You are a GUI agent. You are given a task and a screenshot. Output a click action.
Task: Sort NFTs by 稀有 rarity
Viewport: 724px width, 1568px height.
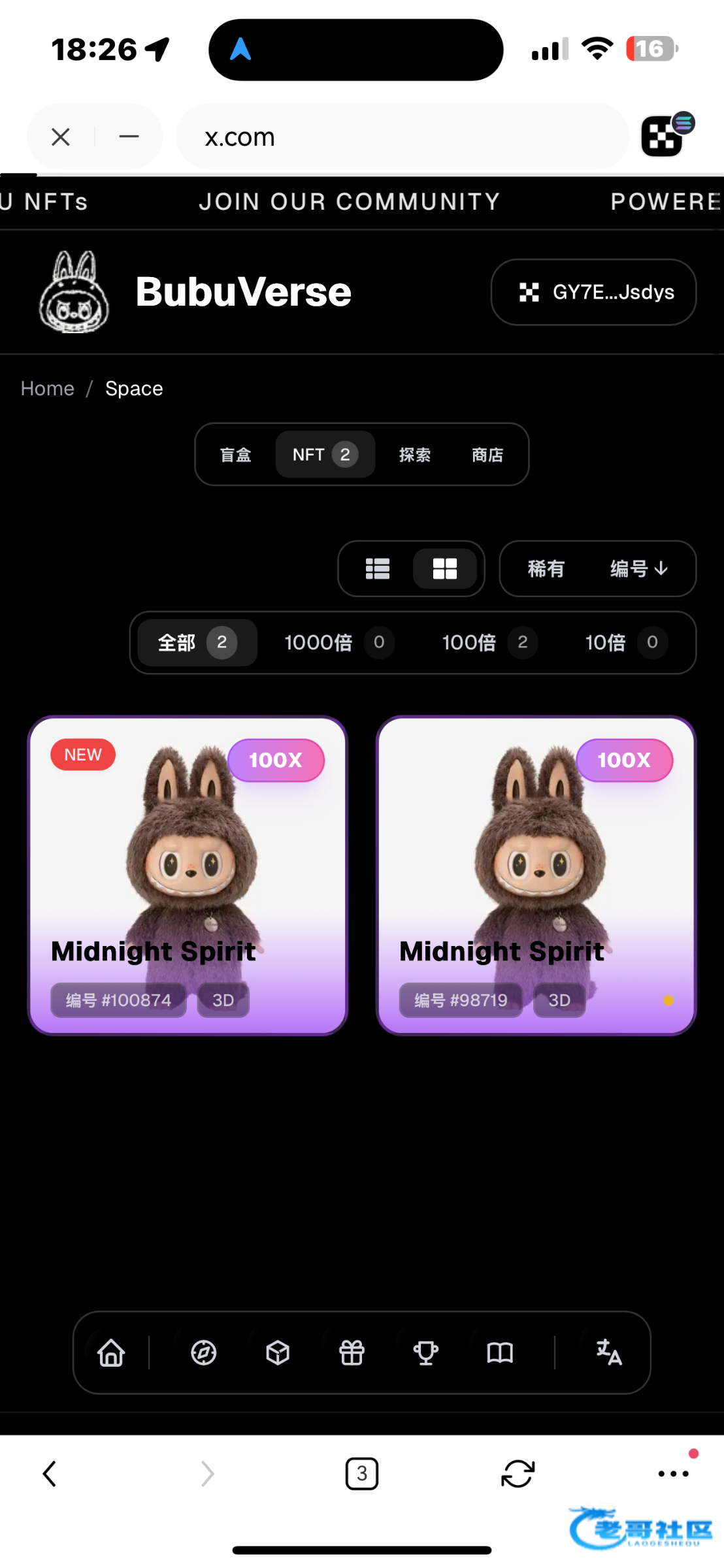point(546,569)
